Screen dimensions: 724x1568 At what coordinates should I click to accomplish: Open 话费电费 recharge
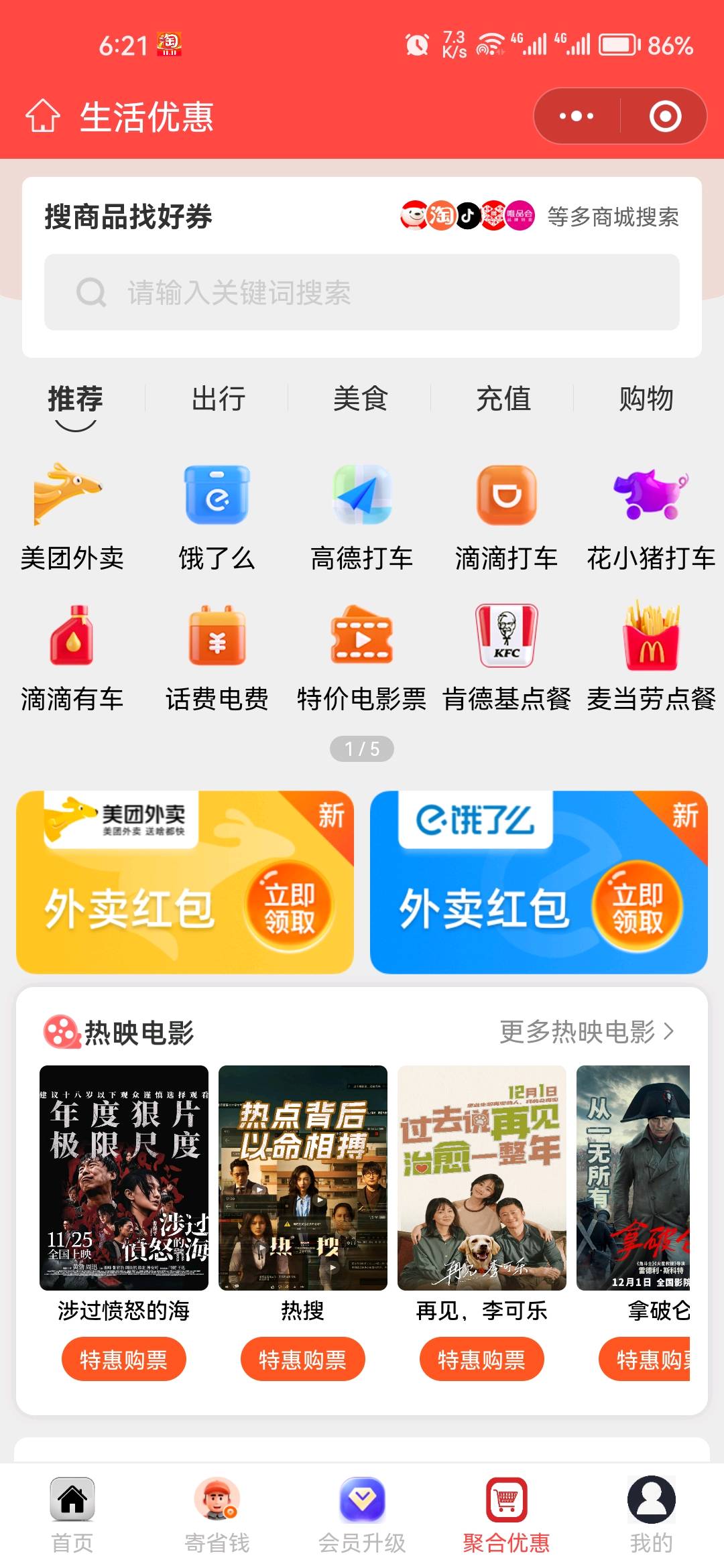[x=217, y=658]
